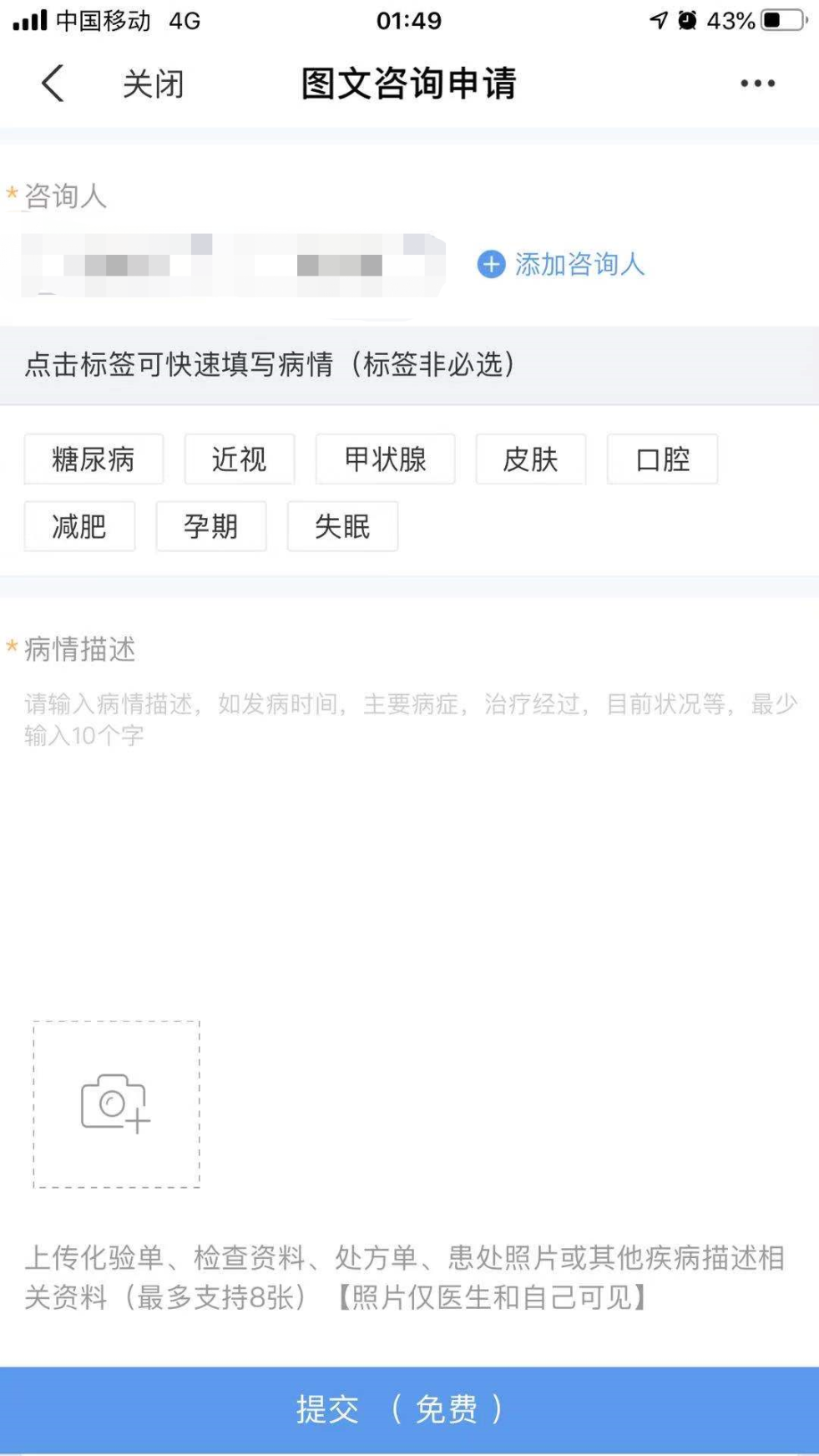Add a photo with the camera box

pos(116,1103)
